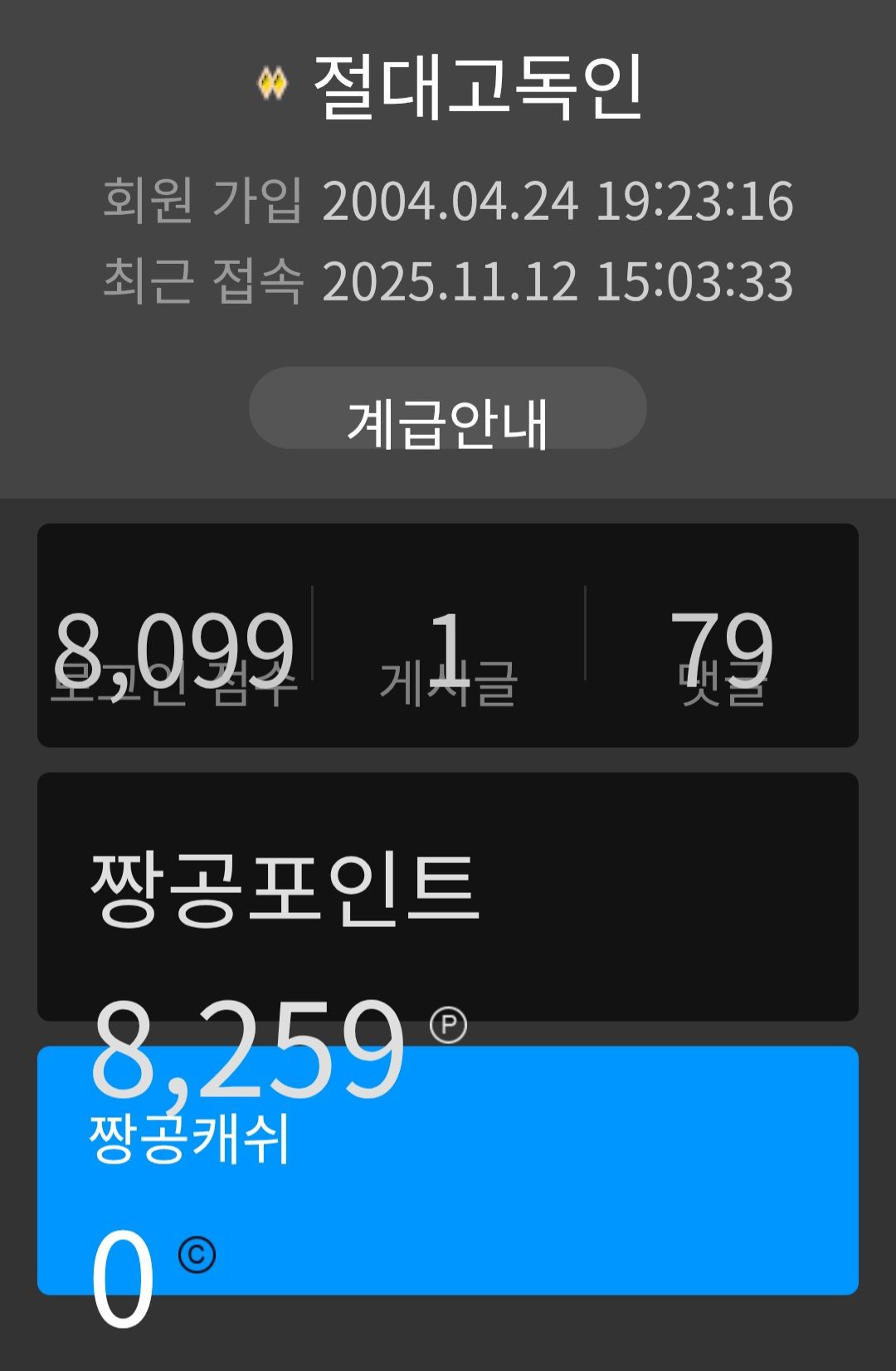
Task: Open the 짱공포인트 points card
Action: tap(448, 896)
